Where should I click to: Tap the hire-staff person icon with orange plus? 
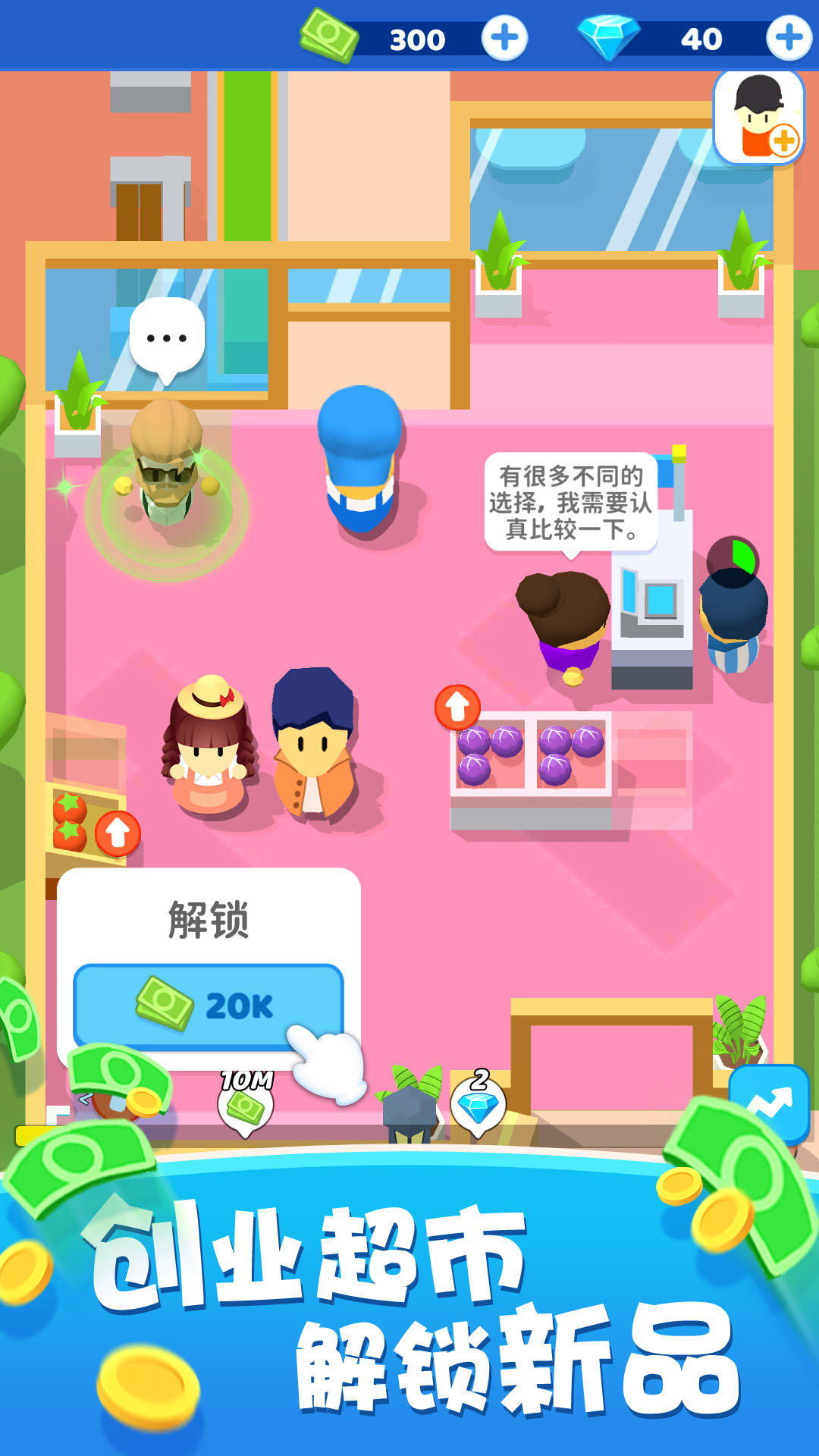pyautogui.click(x=758, y=118)
